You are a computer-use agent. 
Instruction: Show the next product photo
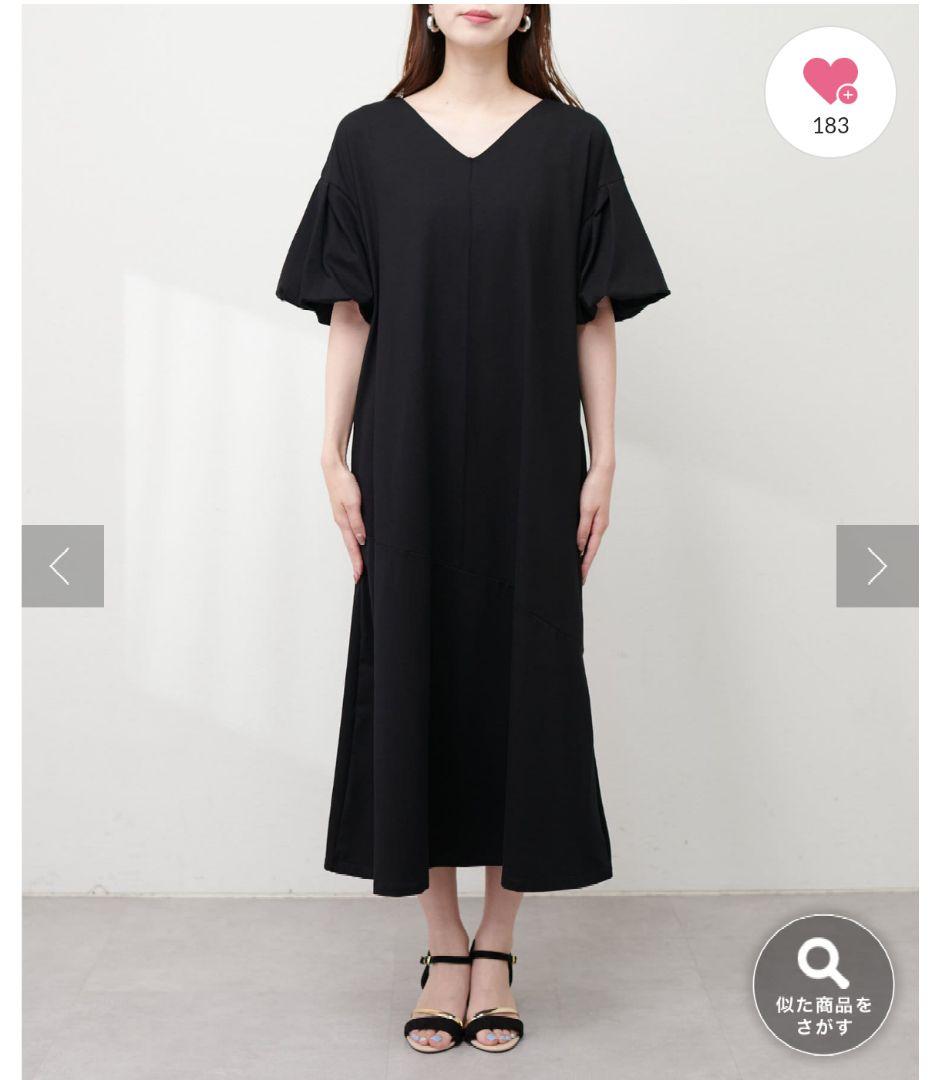click(x=877, y=566)
